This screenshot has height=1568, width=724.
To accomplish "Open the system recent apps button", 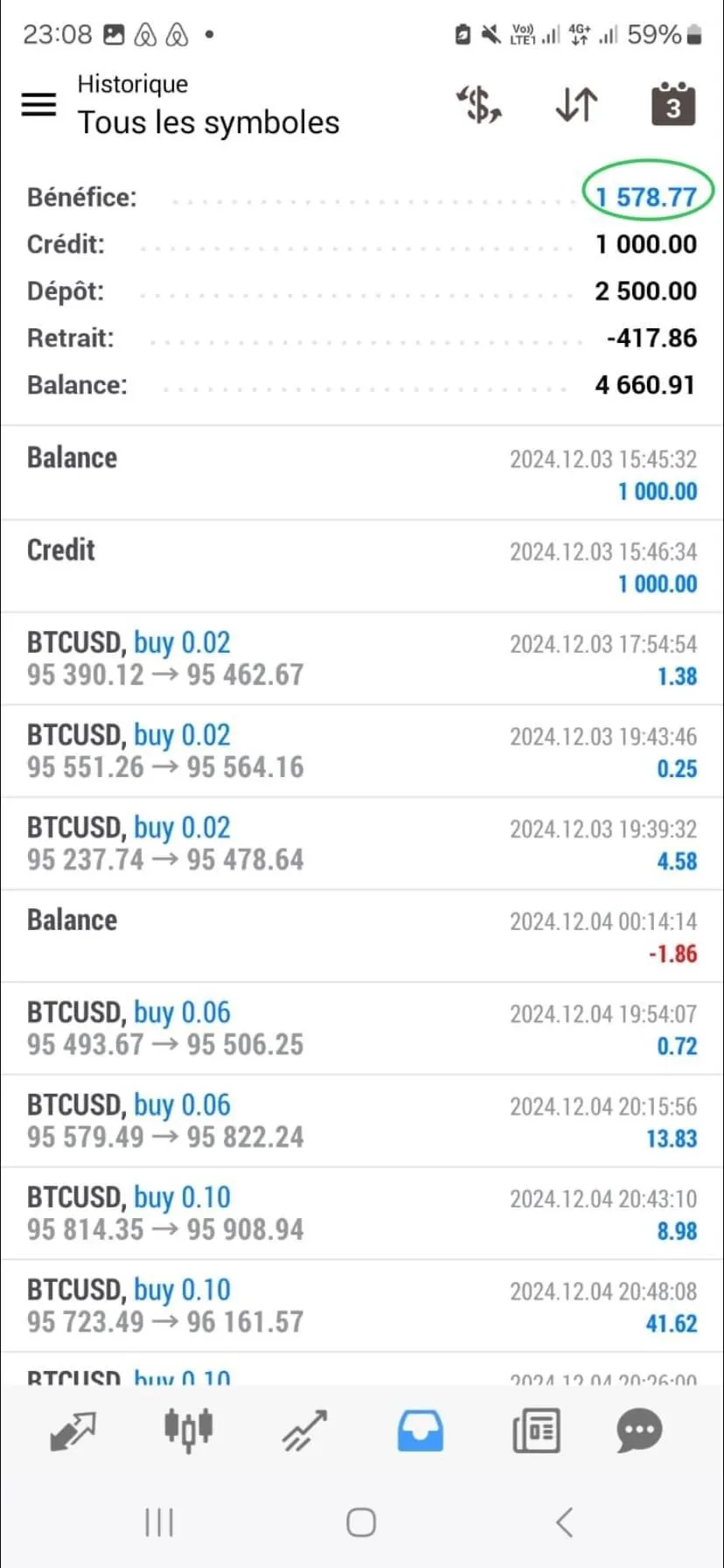I will coord(159,1522).
